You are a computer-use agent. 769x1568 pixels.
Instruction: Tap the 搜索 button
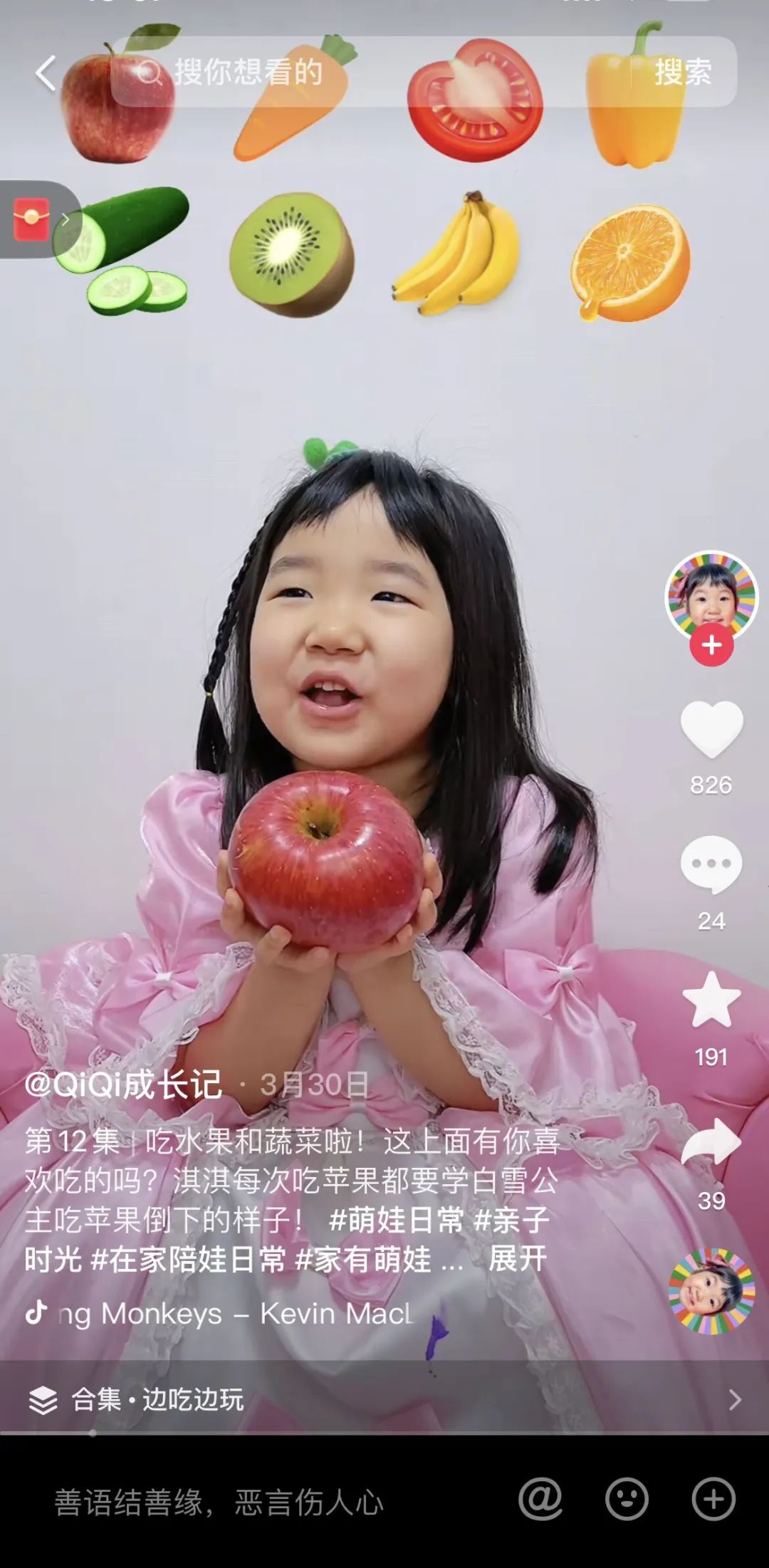pos(682,73)
